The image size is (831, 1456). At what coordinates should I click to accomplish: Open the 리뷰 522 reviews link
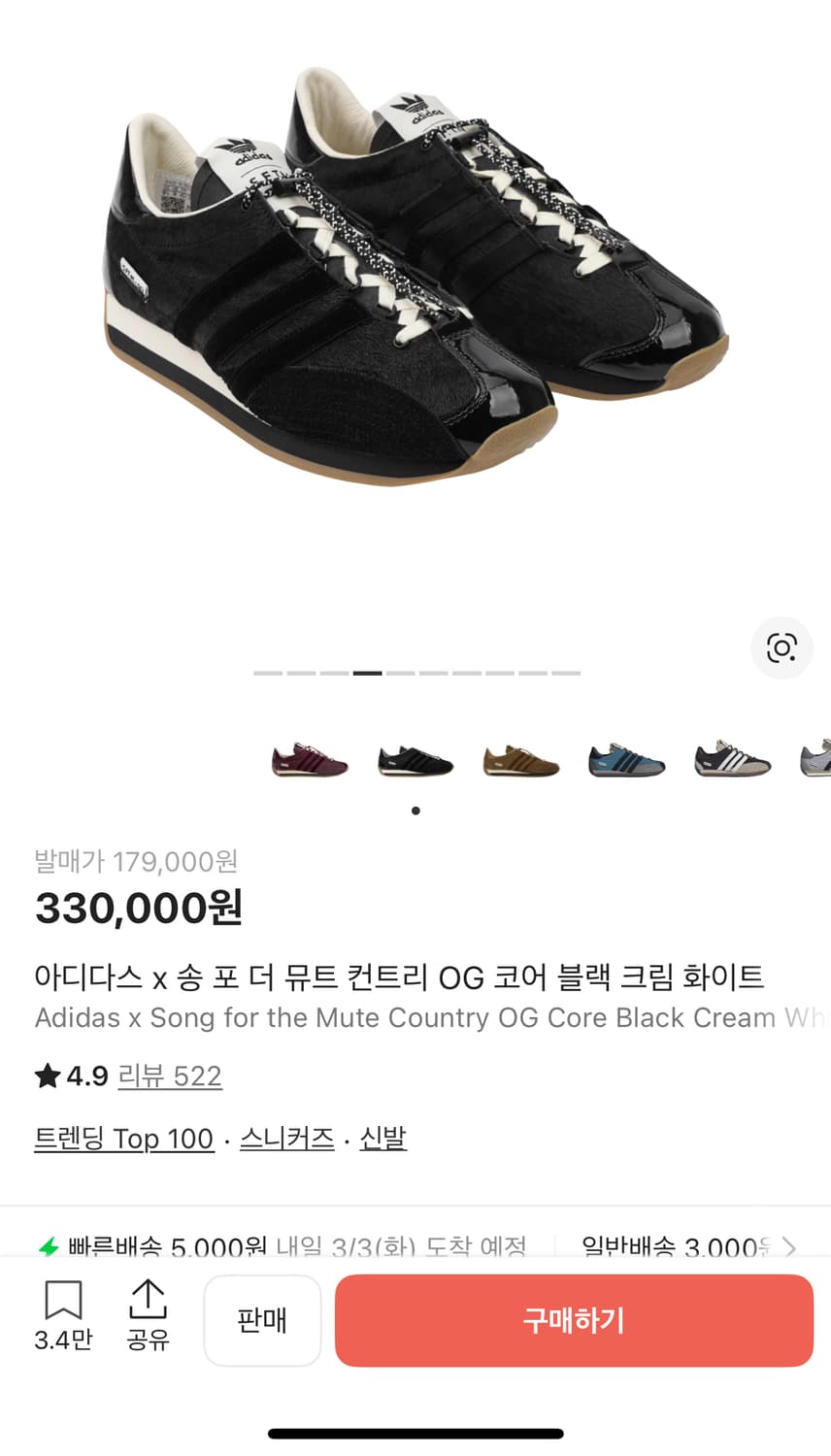170,1075
